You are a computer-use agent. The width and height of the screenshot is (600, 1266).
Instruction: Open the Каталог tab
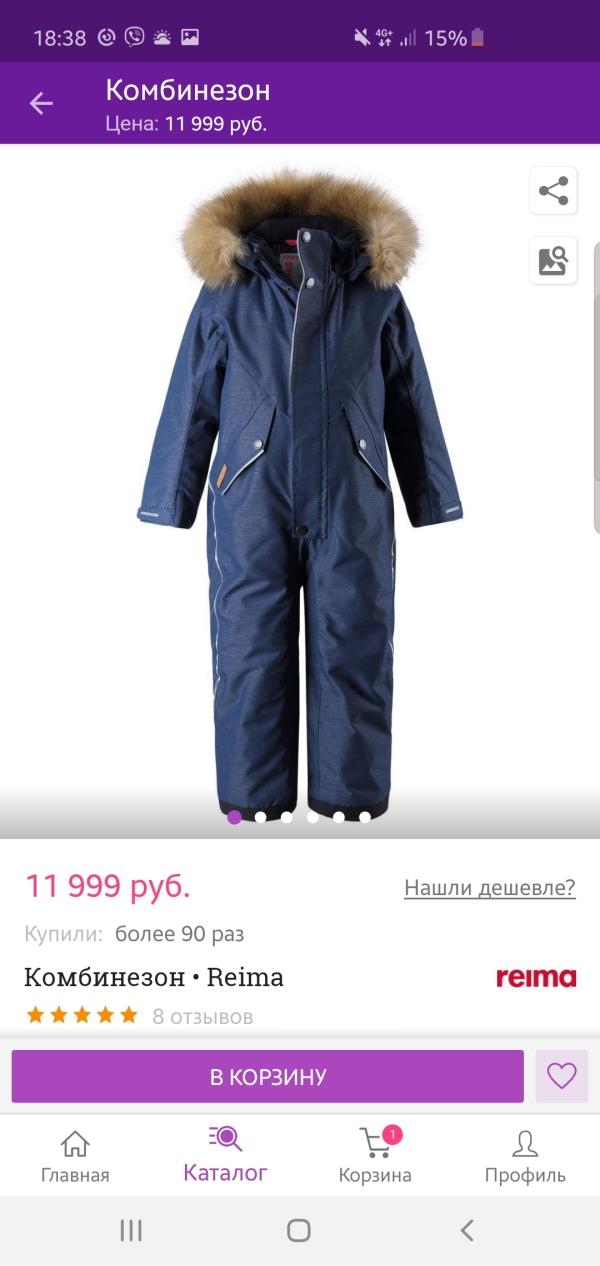click(x=225, y=1156)
